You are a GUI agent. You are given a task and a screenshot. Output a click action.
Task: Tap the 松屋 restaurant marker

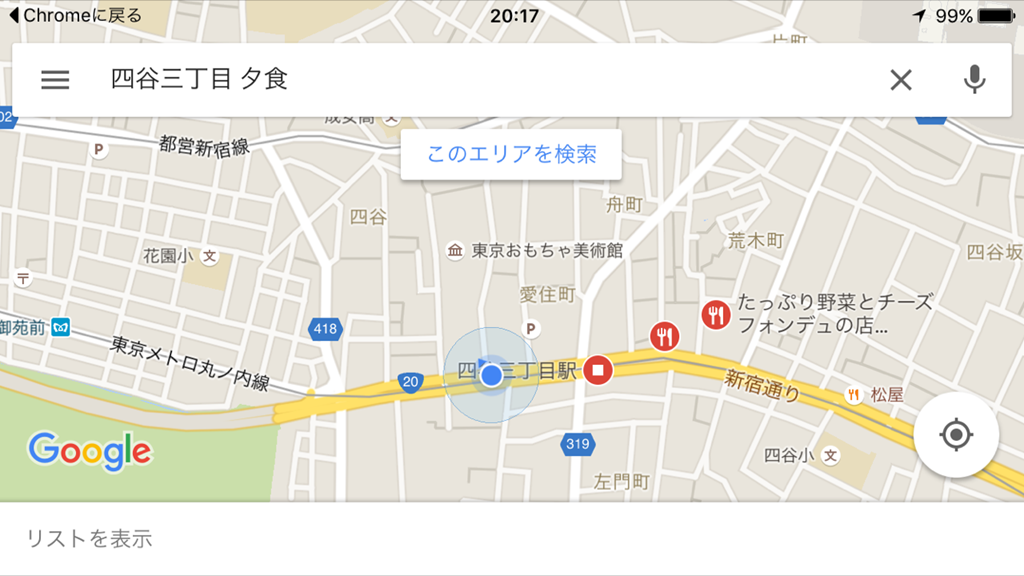(x=855, y=395)
